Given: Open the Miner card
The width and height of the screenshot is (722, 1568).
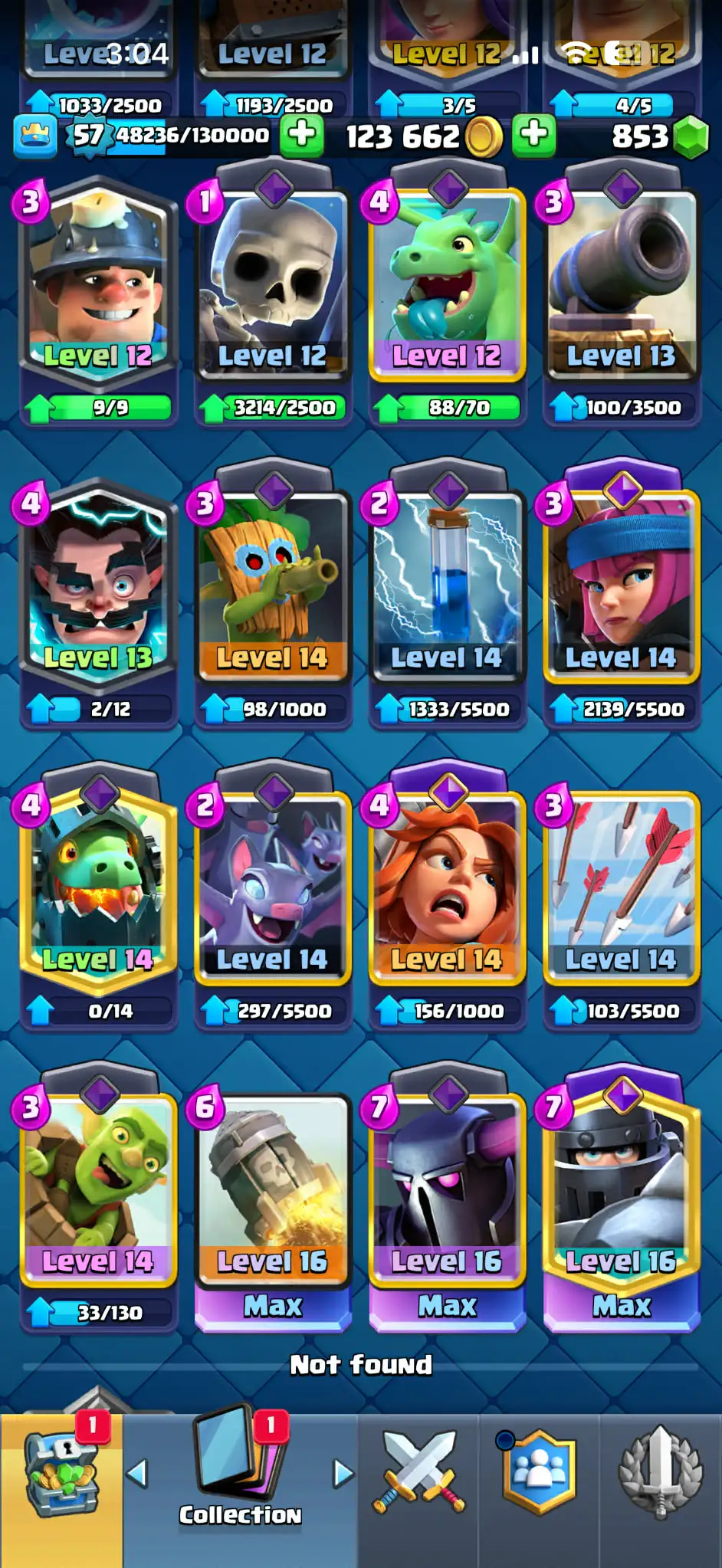Looking at the screenshot, I should coord(98,300).
